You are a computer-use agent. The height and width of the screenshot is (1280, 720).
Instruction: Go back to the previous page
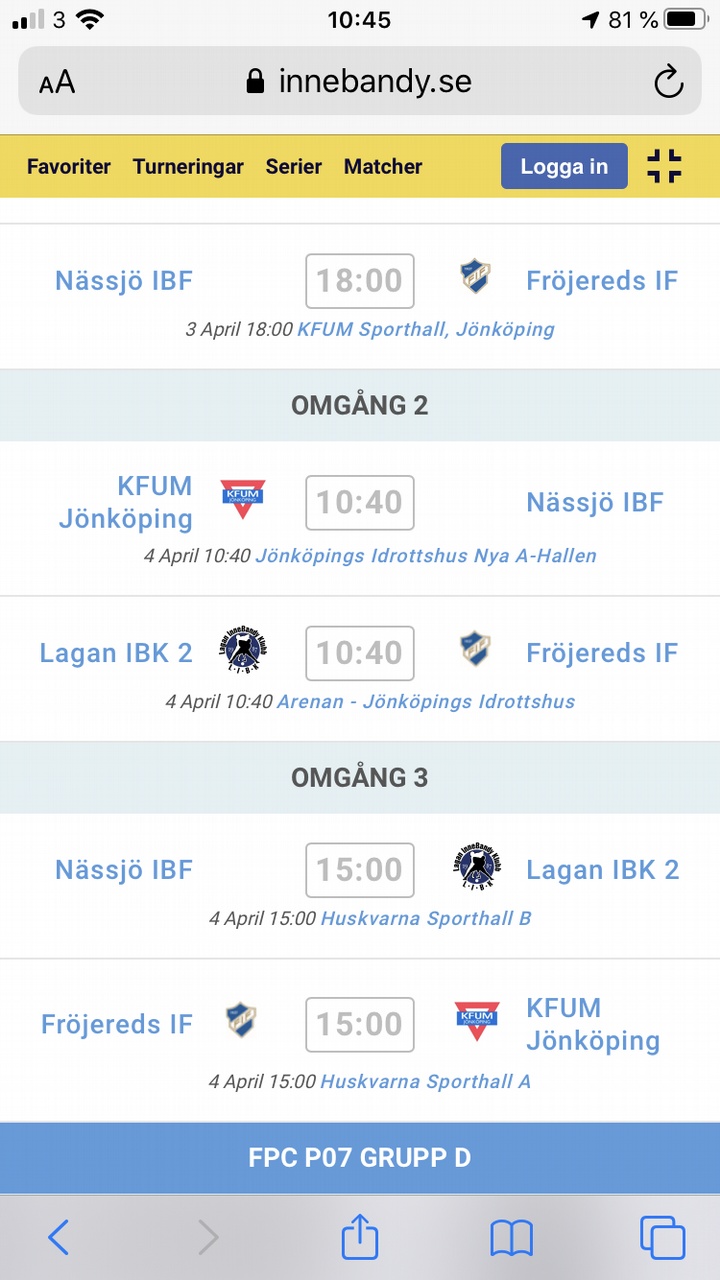59,1239
